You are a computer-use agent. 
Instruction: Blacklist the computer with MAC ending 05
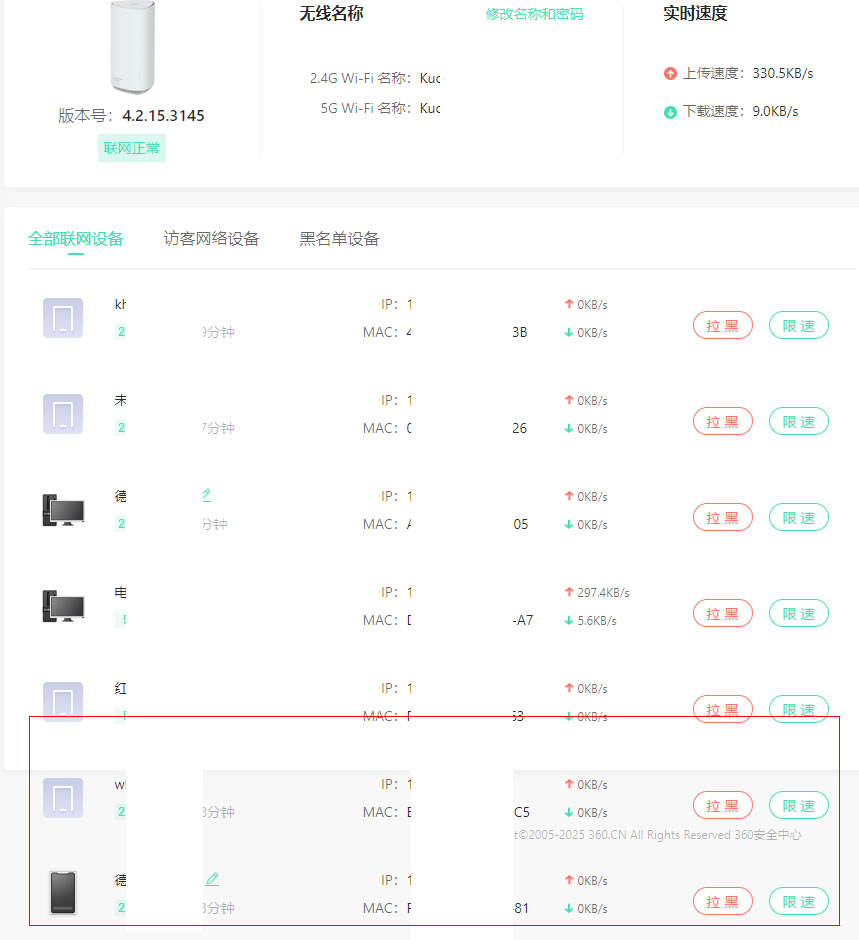pos(722,517)
